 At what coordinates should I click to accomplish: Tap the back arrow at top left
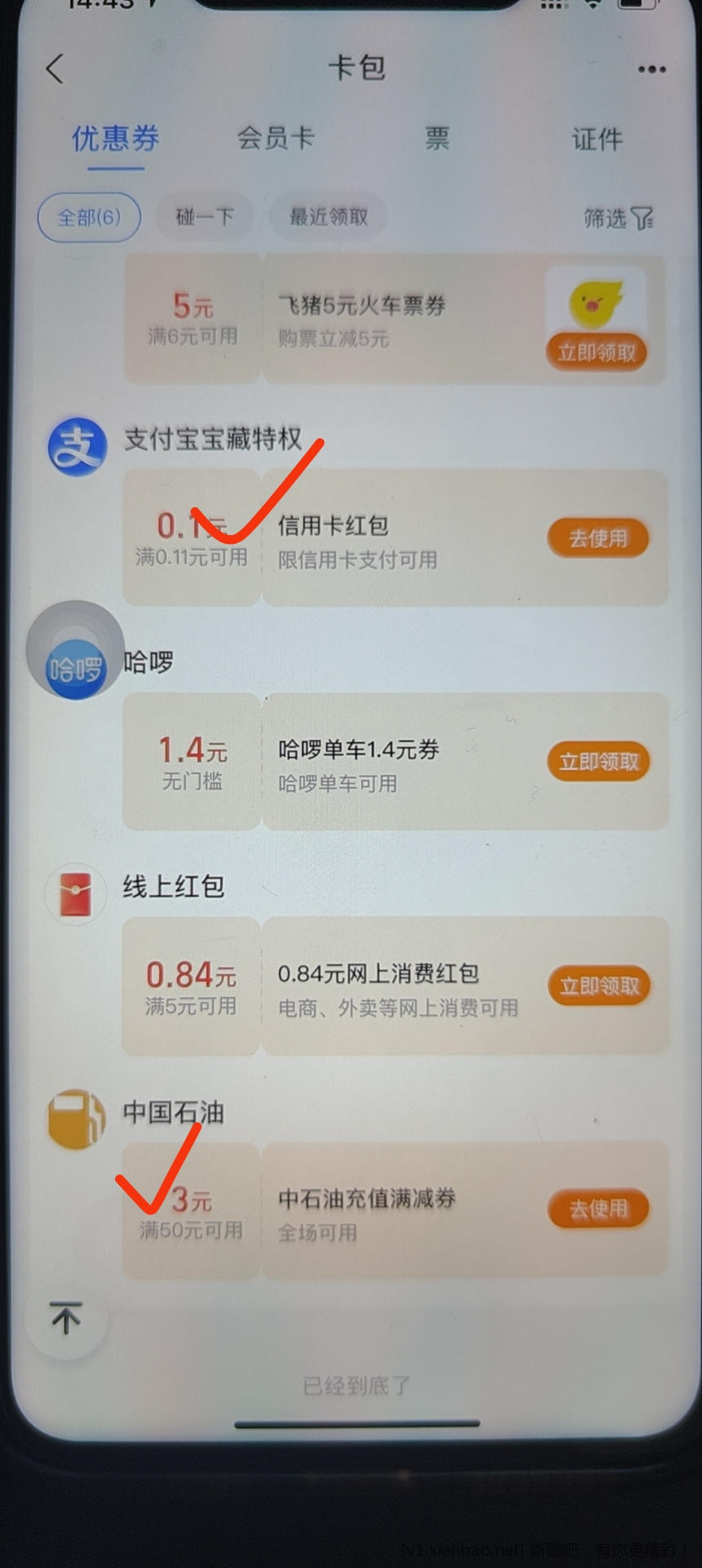(55, 69)
